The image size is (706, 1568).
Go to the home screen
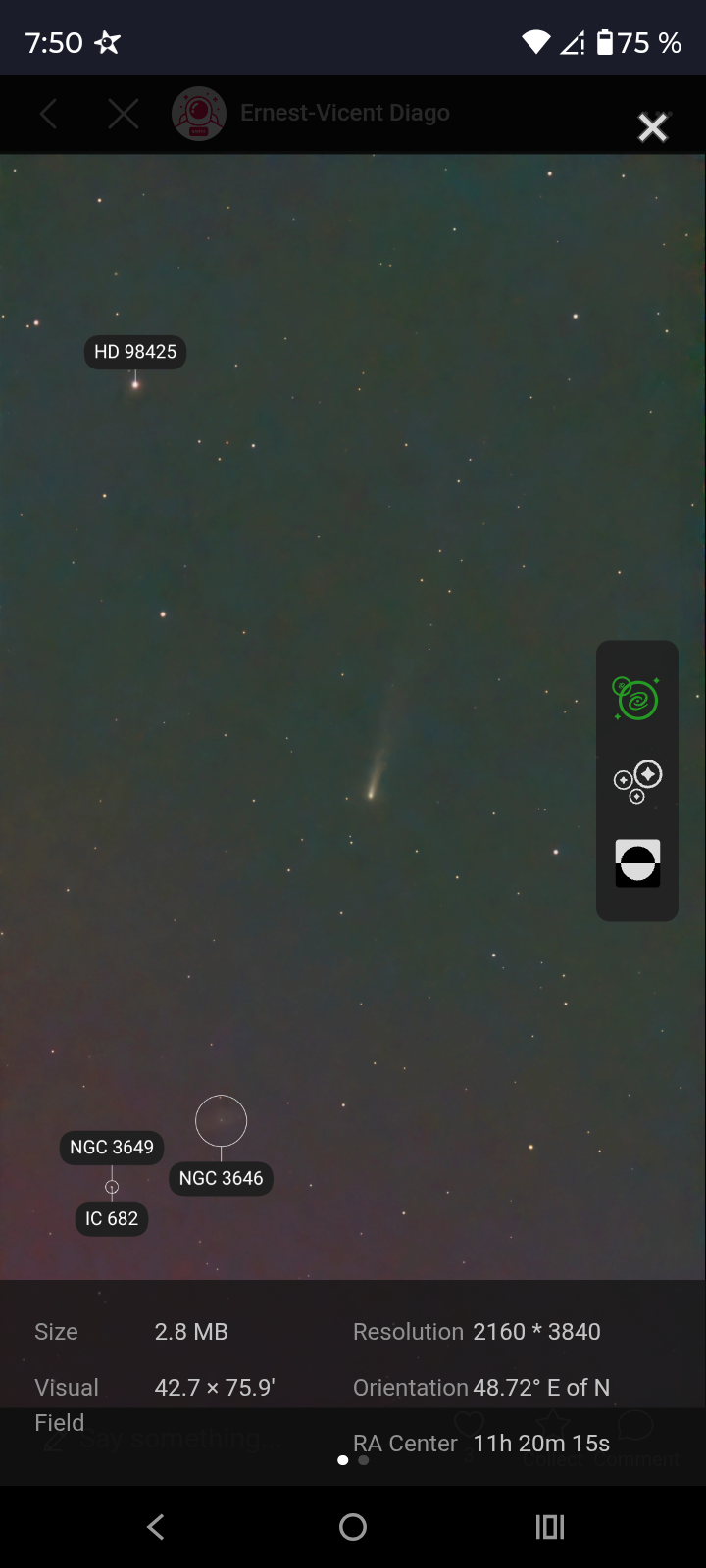click(x=353, y=1526)
